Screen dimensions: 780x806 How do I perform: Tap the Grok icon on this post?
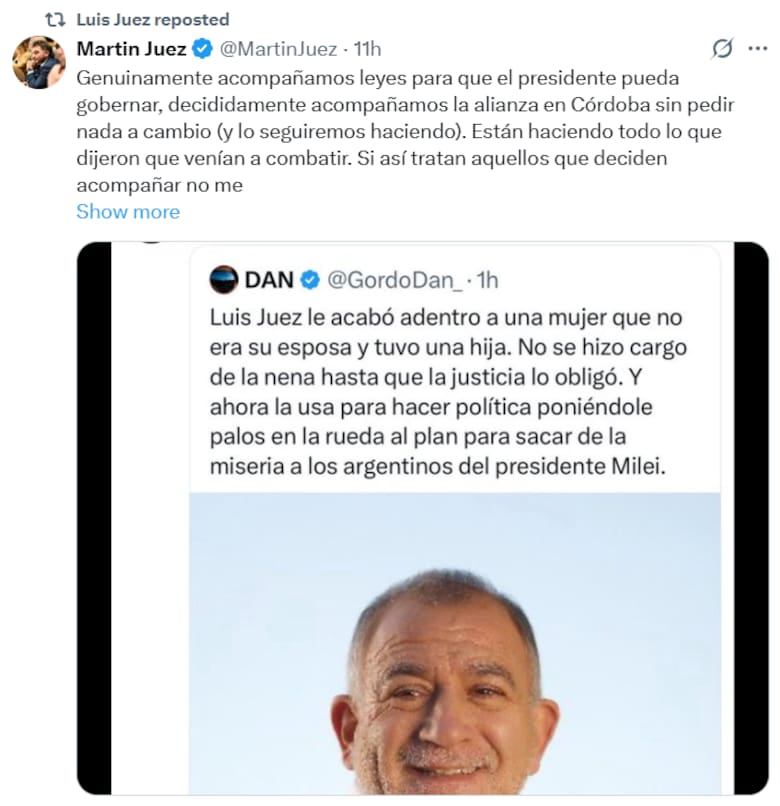point(721,48)
